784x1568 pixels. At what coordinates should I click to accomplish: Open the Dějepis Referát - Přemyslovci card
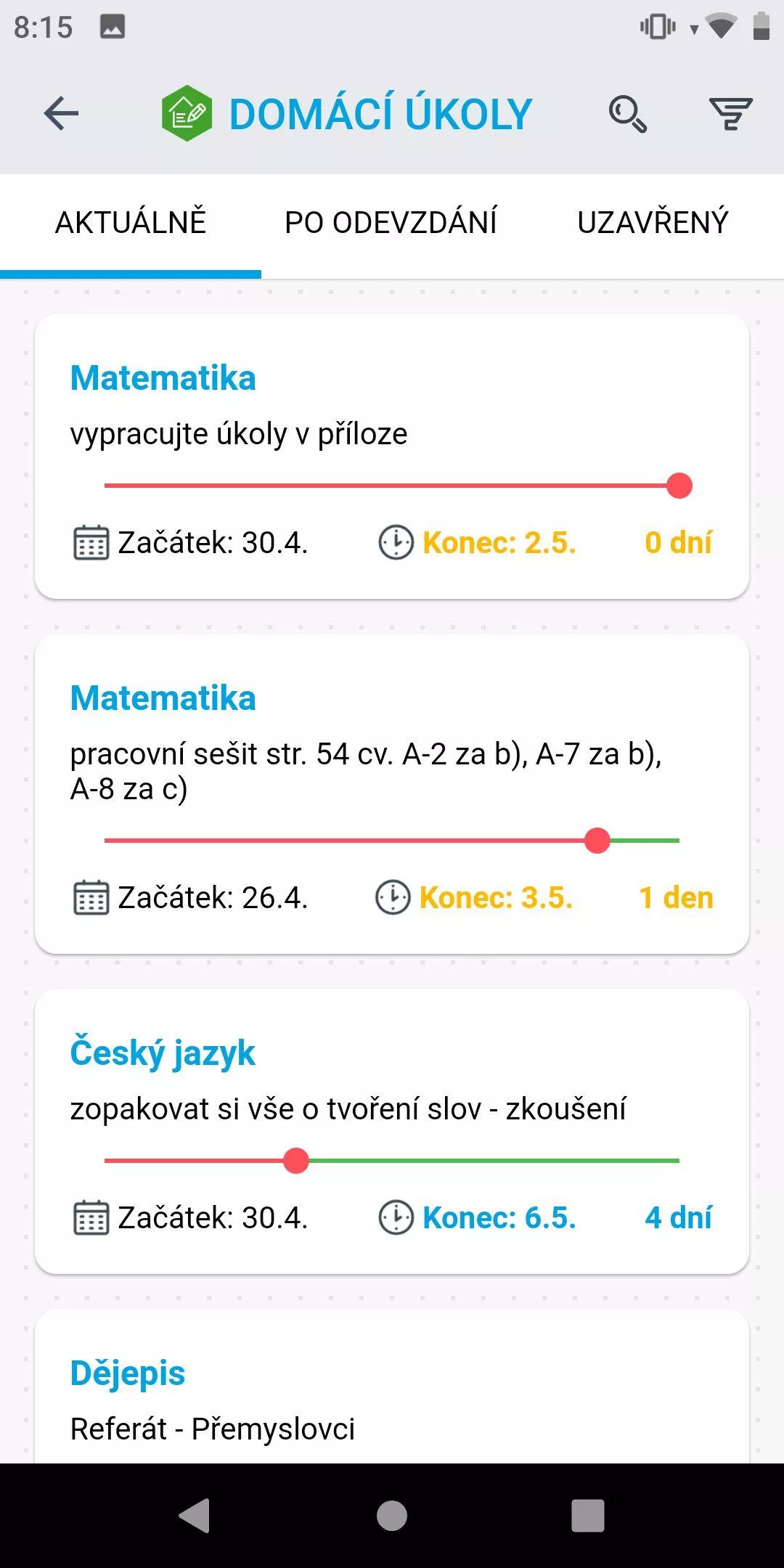pos(392,1387)
